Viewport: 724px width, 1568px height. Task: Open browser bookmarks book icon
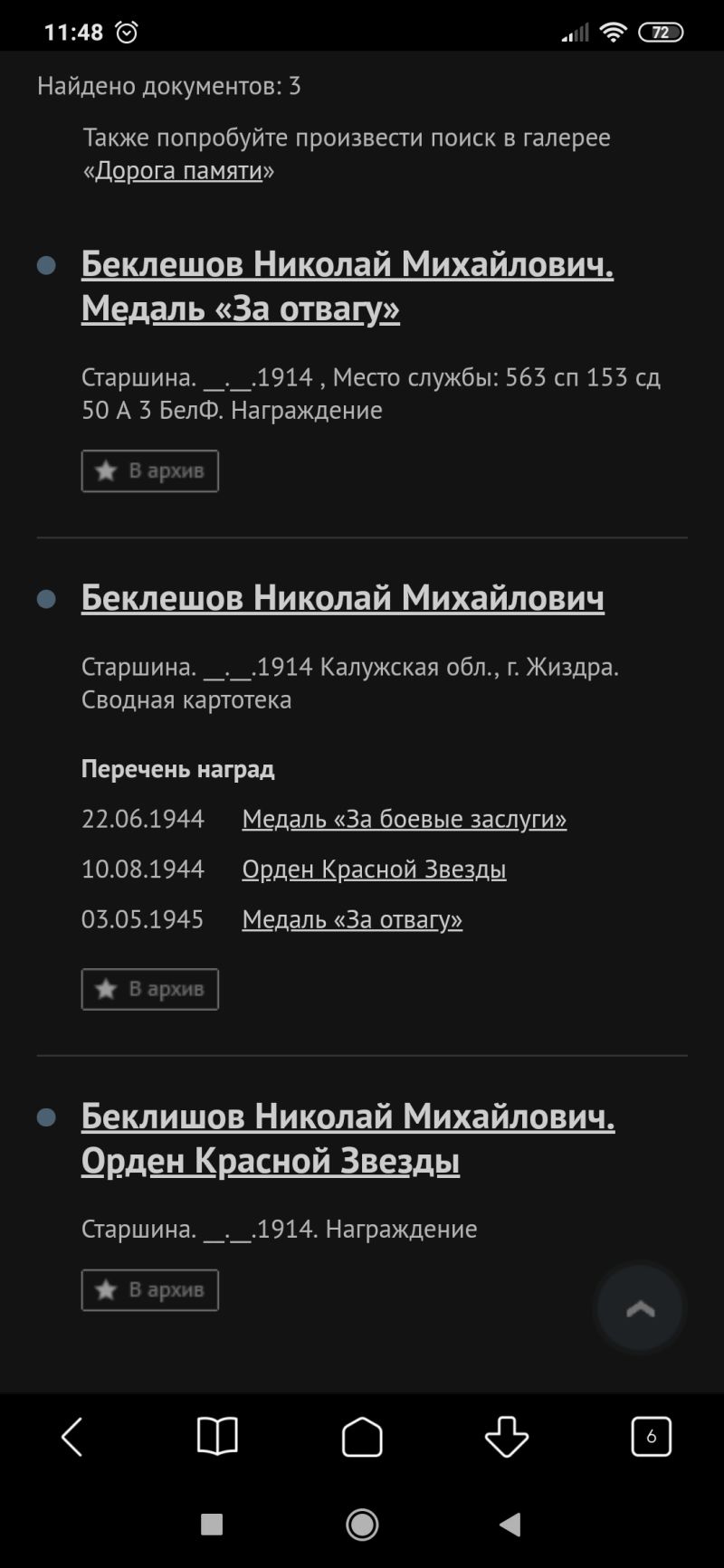217,1436
